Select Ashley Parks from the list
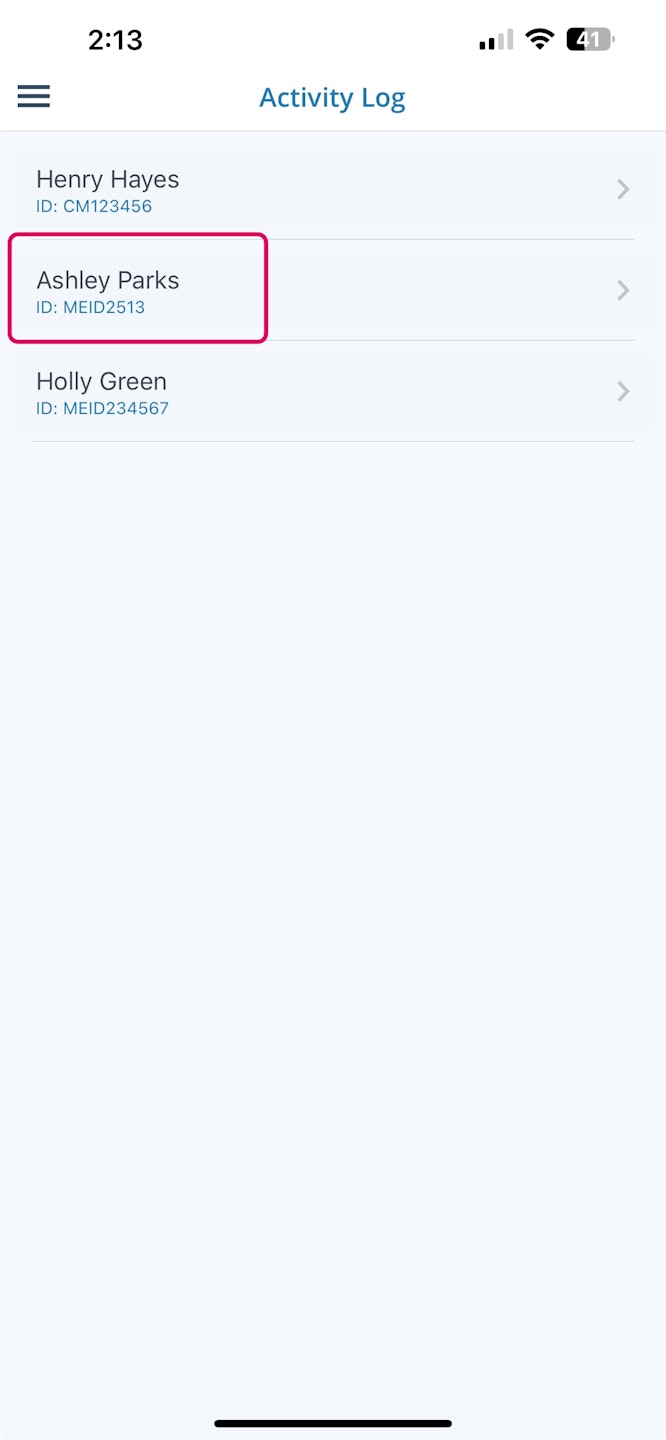Viewport: 666px width, 1440px height. coord(332,291)
